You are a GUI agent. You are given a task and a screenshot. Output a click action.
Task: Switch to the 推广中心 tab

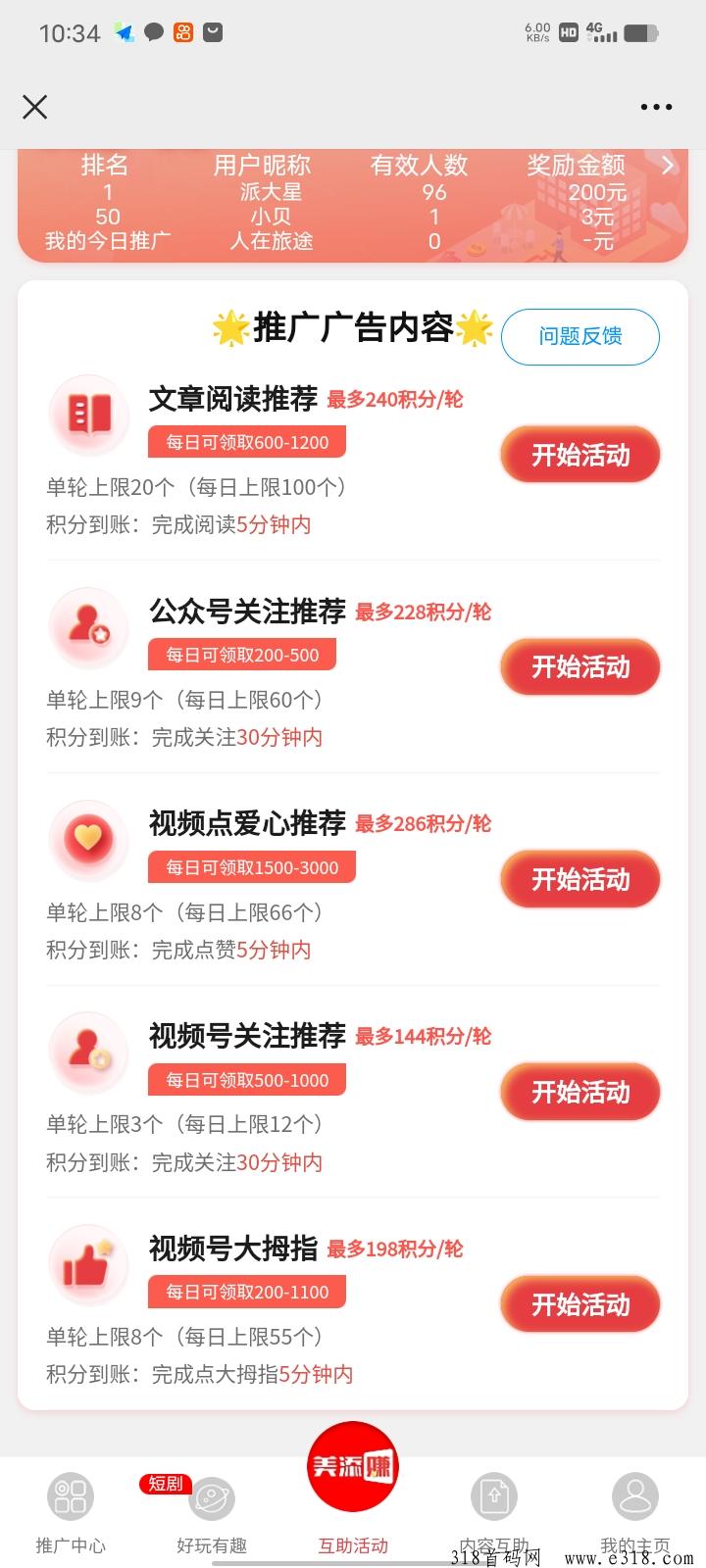coord(71,1514)
